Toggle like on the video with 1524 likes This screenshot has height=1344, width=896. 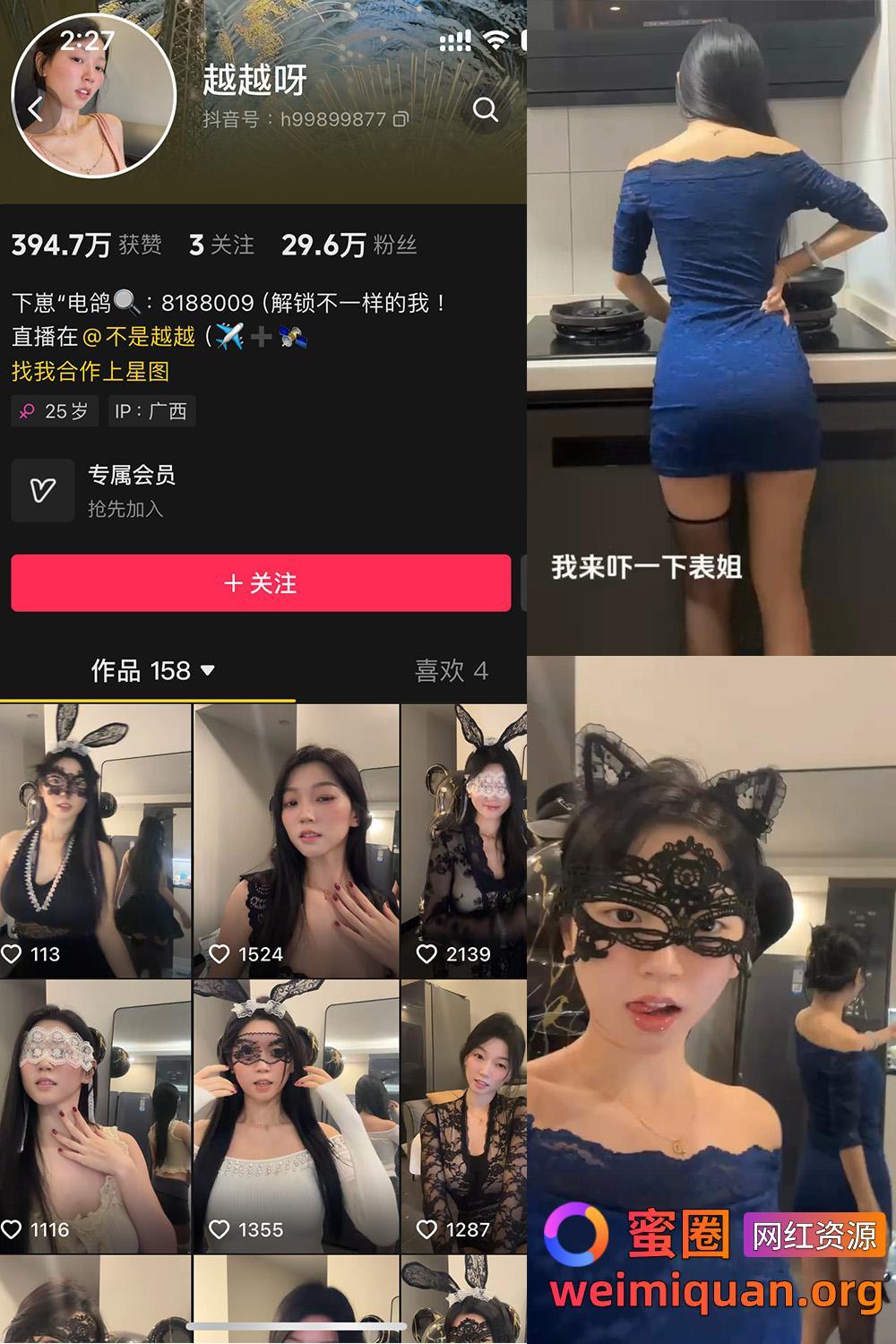coord(221,954)
